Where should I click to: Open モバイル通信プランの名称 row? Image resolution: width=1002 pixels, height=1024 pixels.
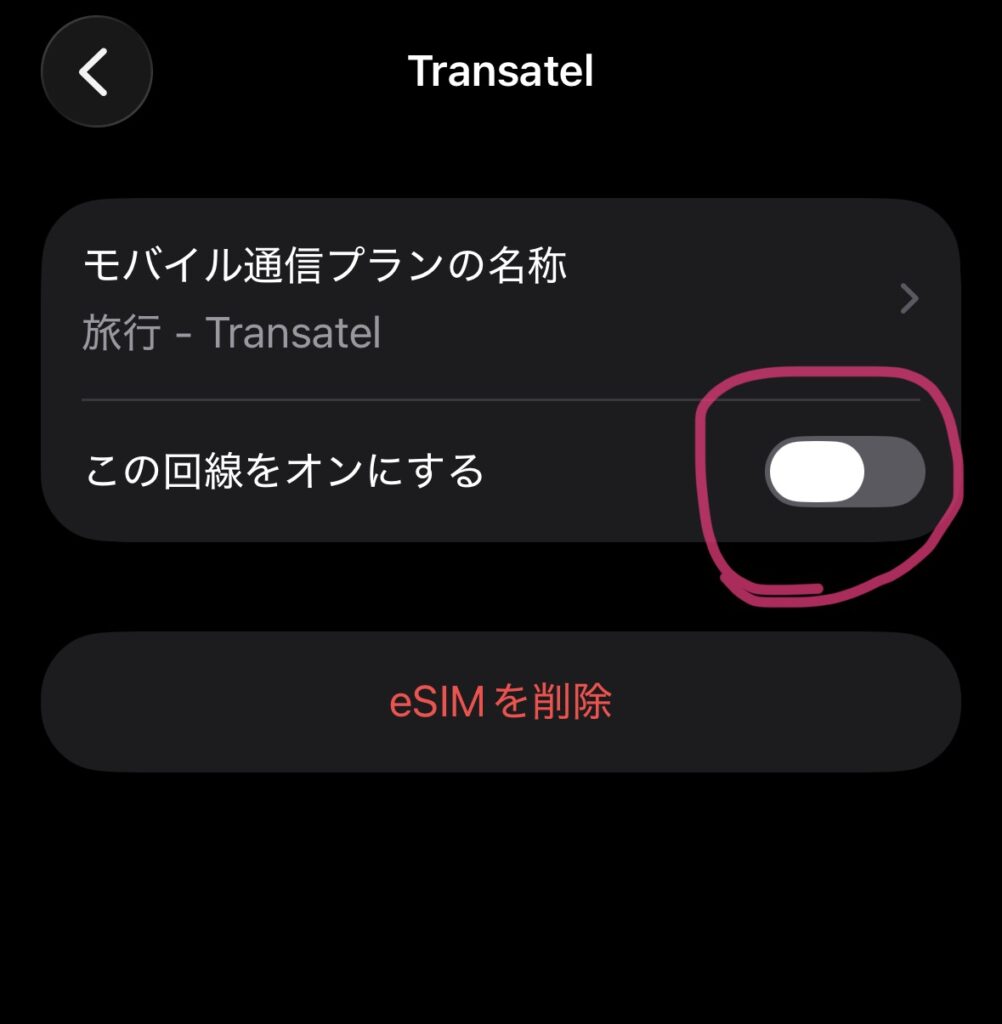[500, 299]
